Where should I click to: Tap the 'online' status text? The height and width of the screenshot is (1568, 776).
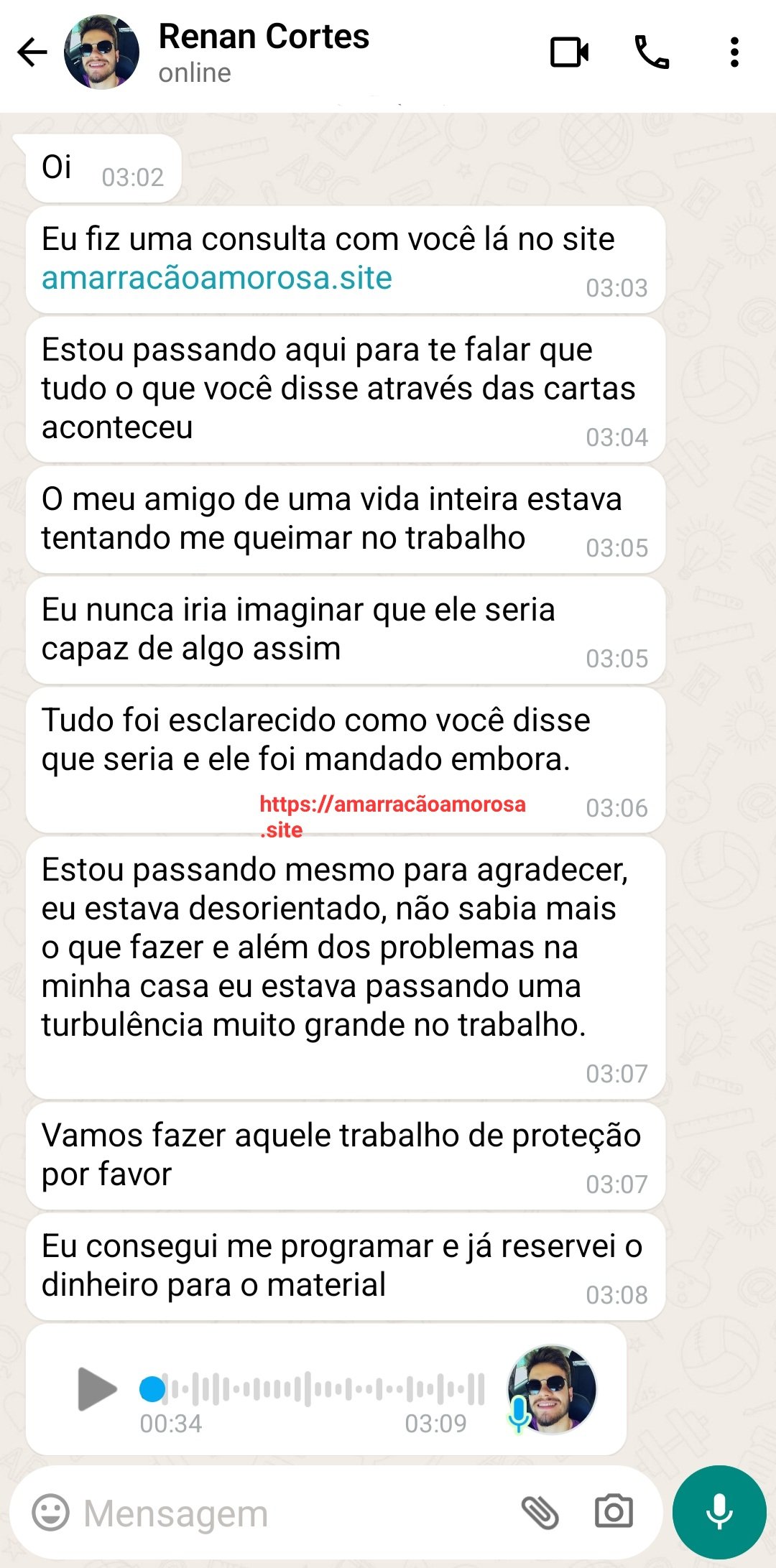click(194, 72)
